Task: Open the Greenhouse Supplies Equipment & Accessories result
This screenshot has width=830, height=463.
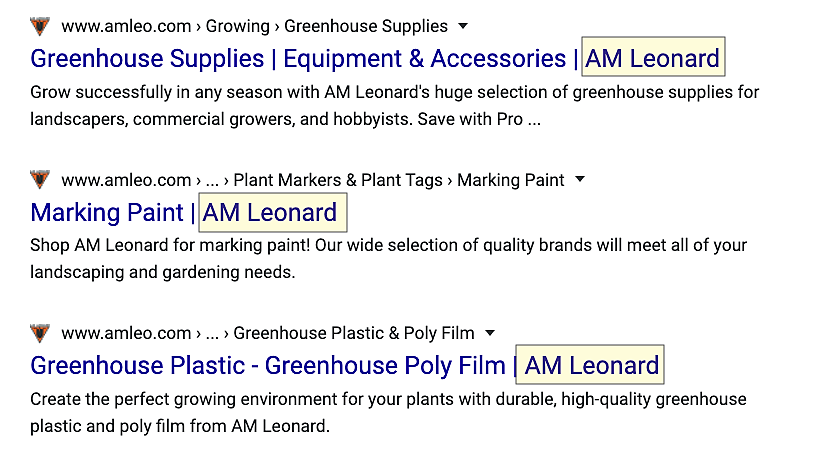Action: [x=298, y=59]
